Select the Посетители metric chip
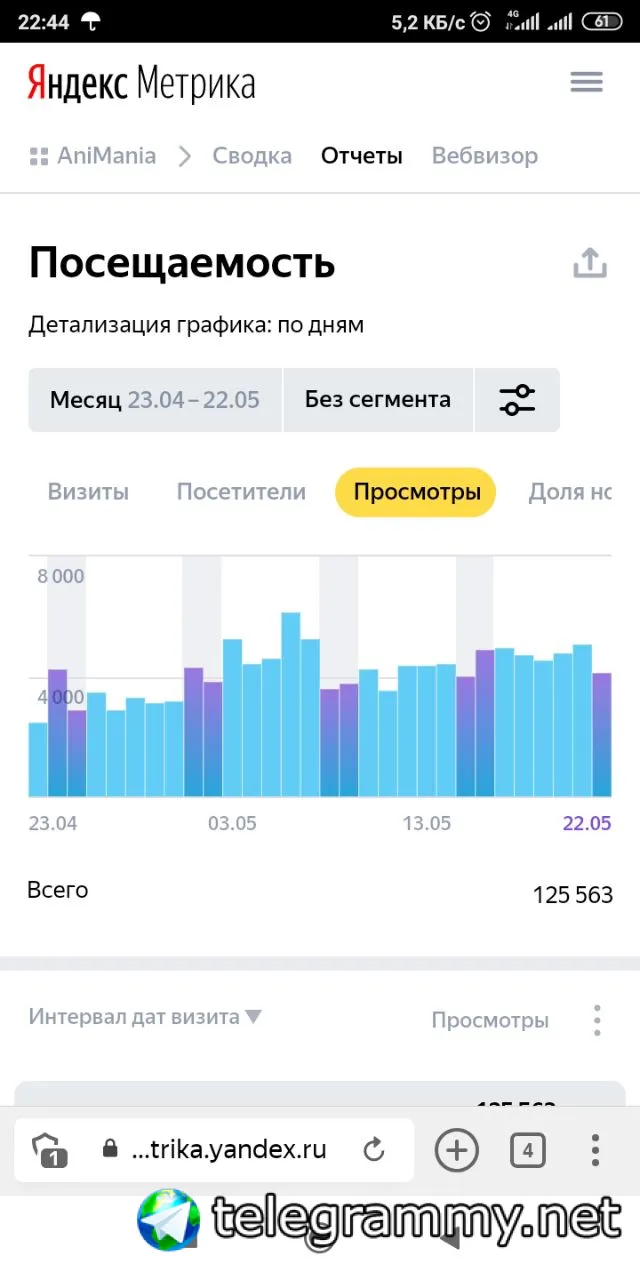Image resolution: width=640 pixels, height=1280 pixels. (x=241, y=492)
